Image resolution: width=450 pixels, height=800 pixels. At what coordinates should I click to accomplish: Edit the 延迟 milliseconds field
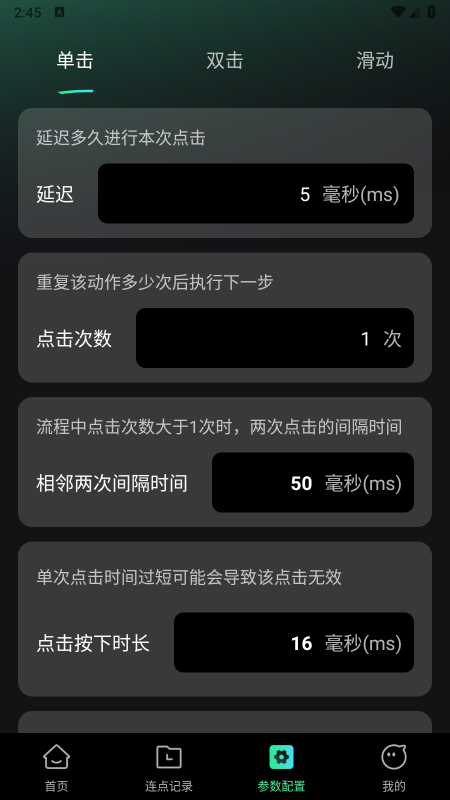(256, 193)
